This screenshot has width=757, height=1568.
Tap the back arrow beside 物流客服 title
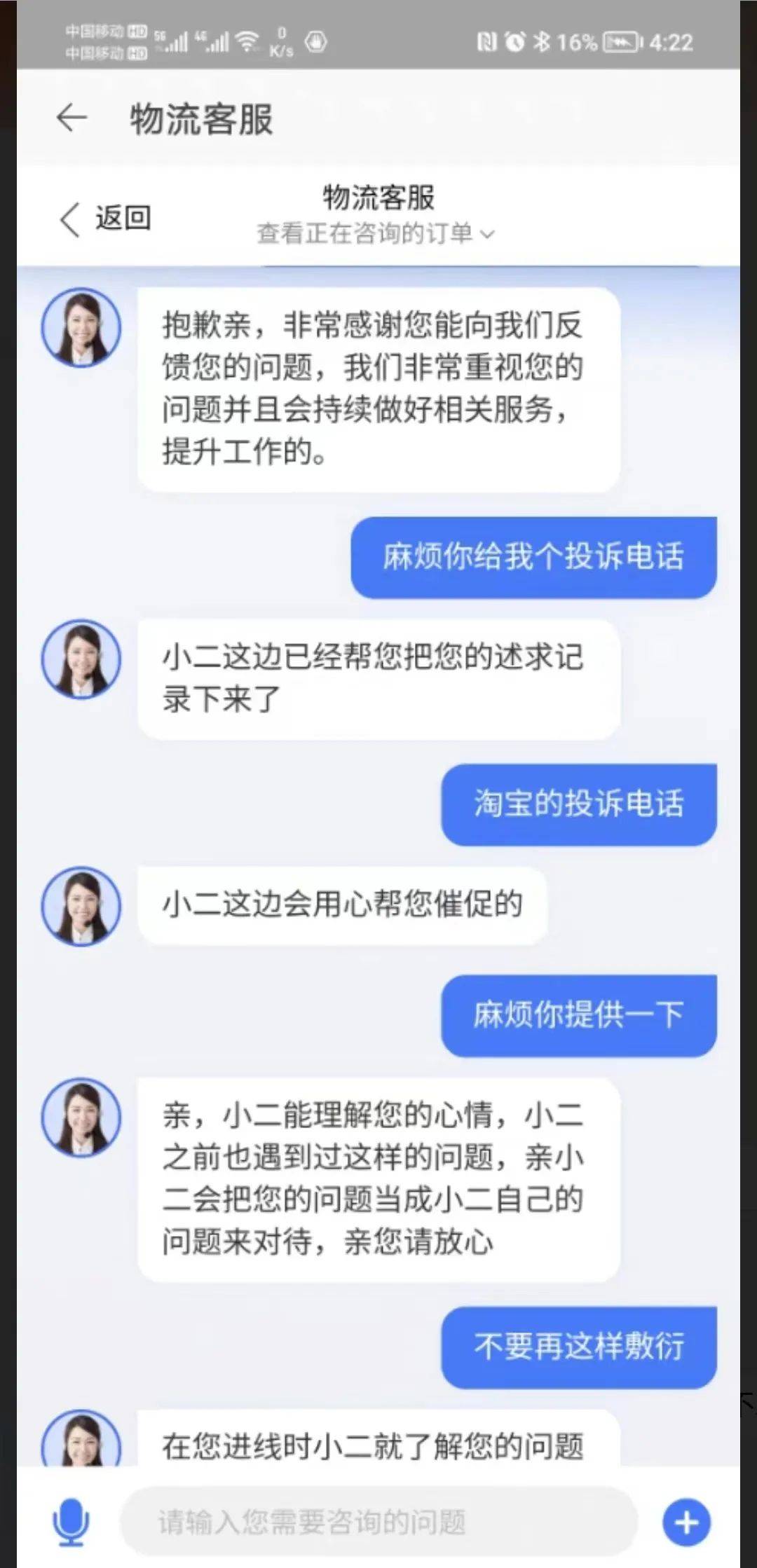pos(71,118)
